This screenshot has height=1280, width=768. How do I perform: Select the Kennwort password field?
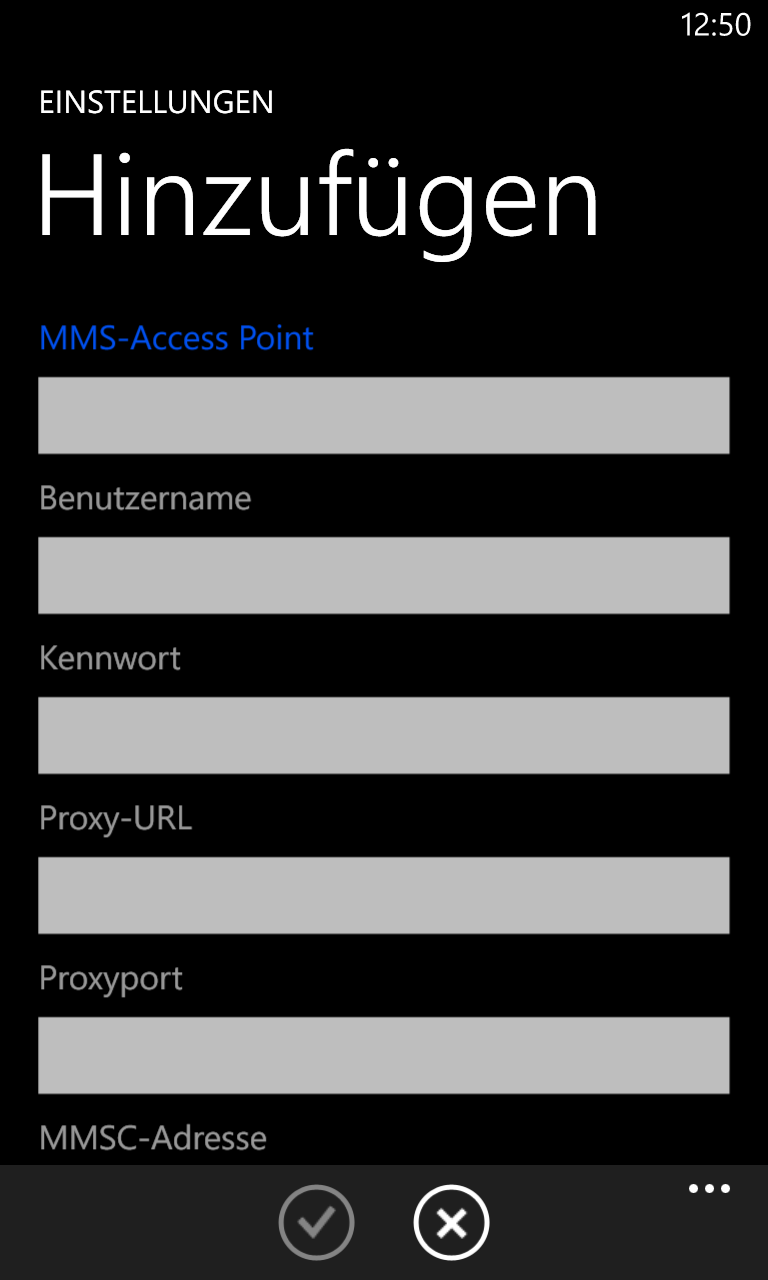(383, 735)
